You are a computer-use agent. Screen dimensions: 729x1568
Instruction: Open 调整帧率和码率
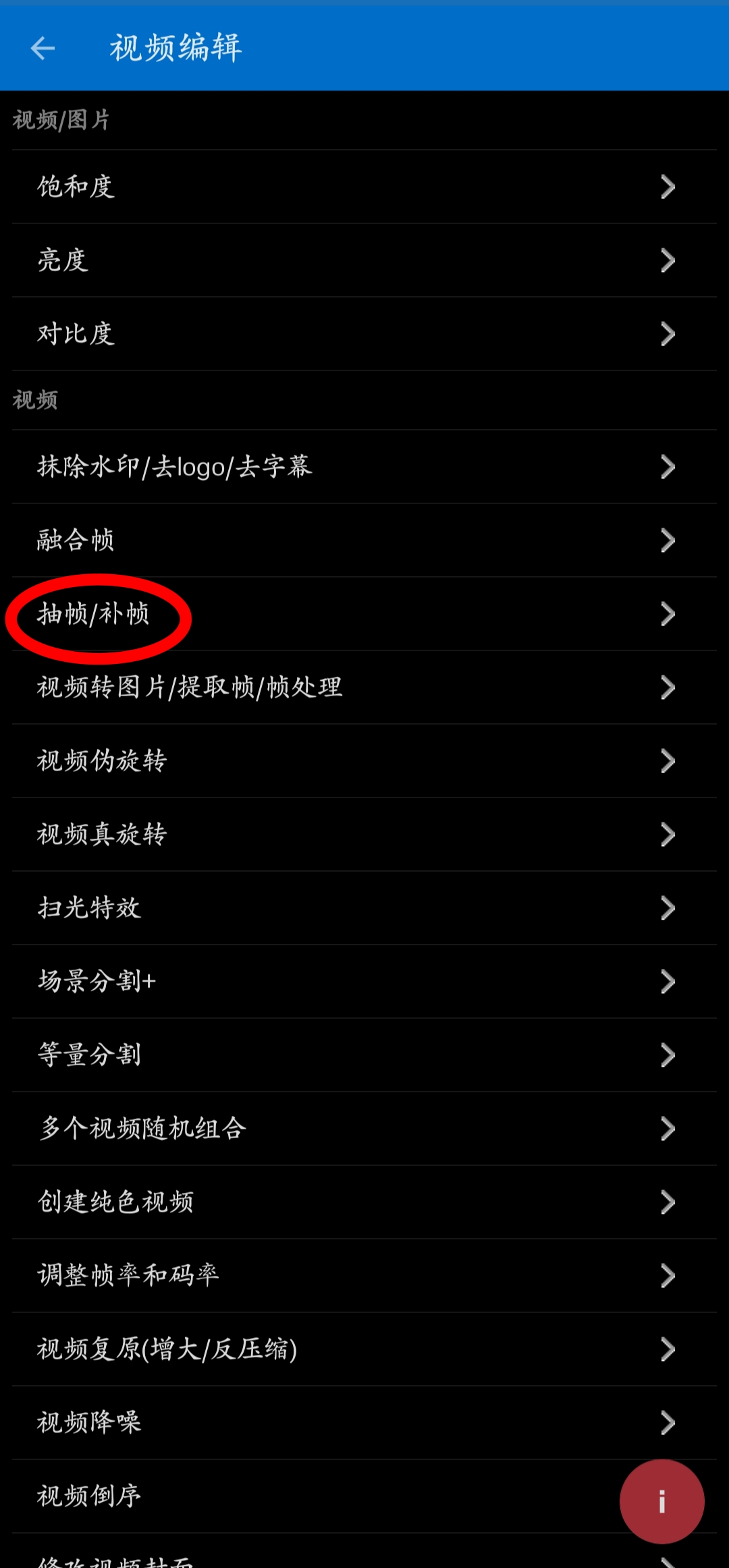[x=364, y=1276]
